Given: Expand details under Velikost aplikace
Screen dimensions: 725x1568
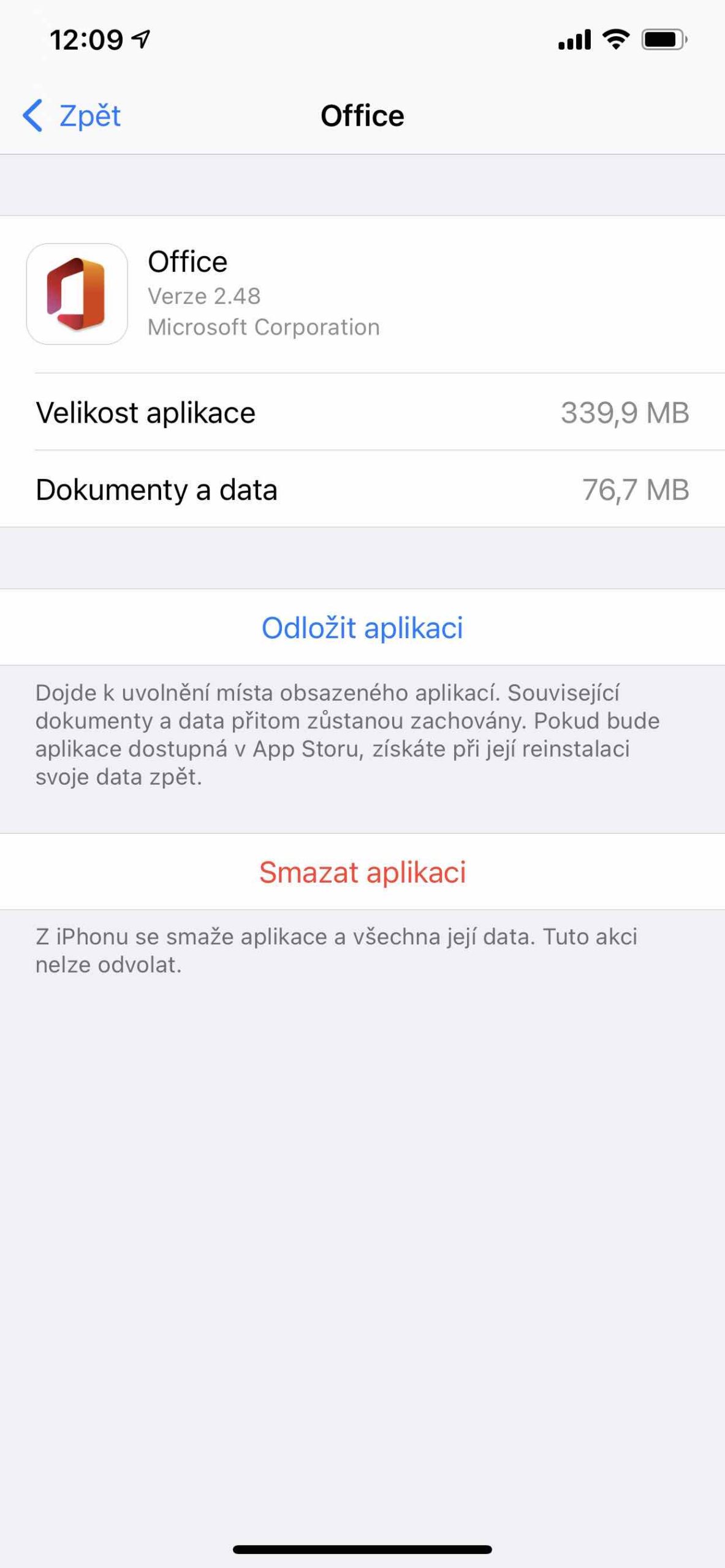Looking at the screenshot, I should click(x=362, y=413).
